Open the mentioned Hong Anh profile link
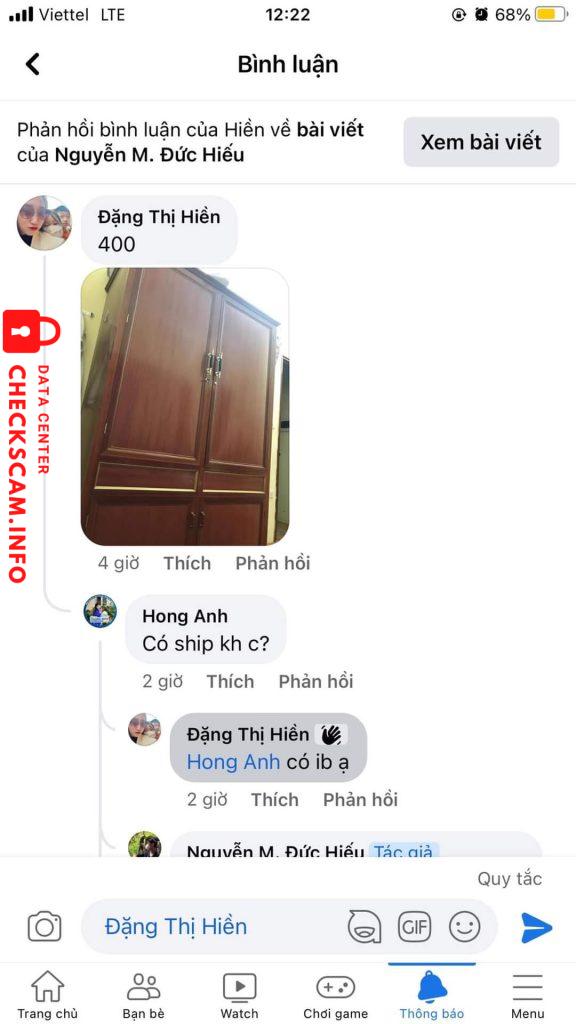Screen dimensions: 576x1024 click(x=233, y=761)
